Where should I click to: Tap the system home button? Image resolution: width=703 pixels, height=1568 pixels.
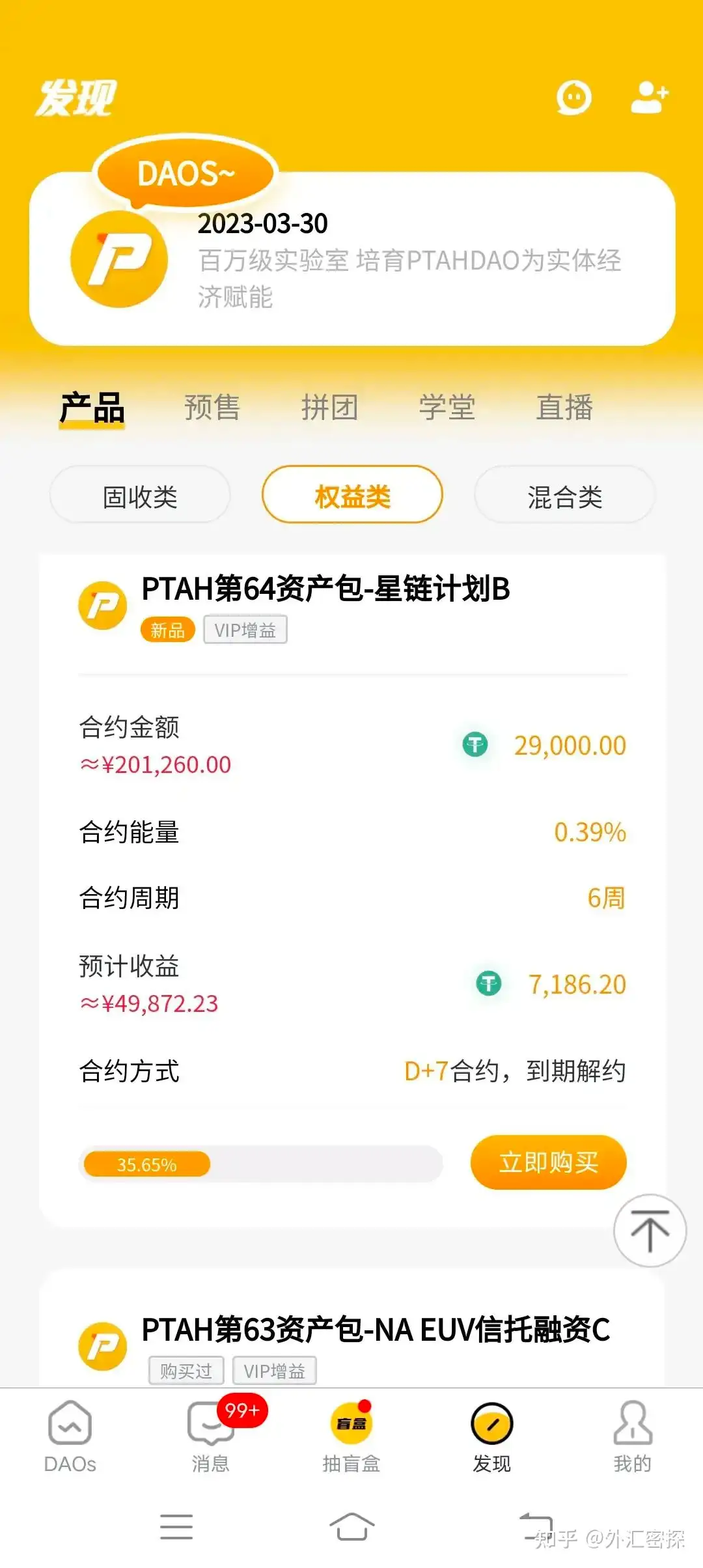tap(351, 1526)
